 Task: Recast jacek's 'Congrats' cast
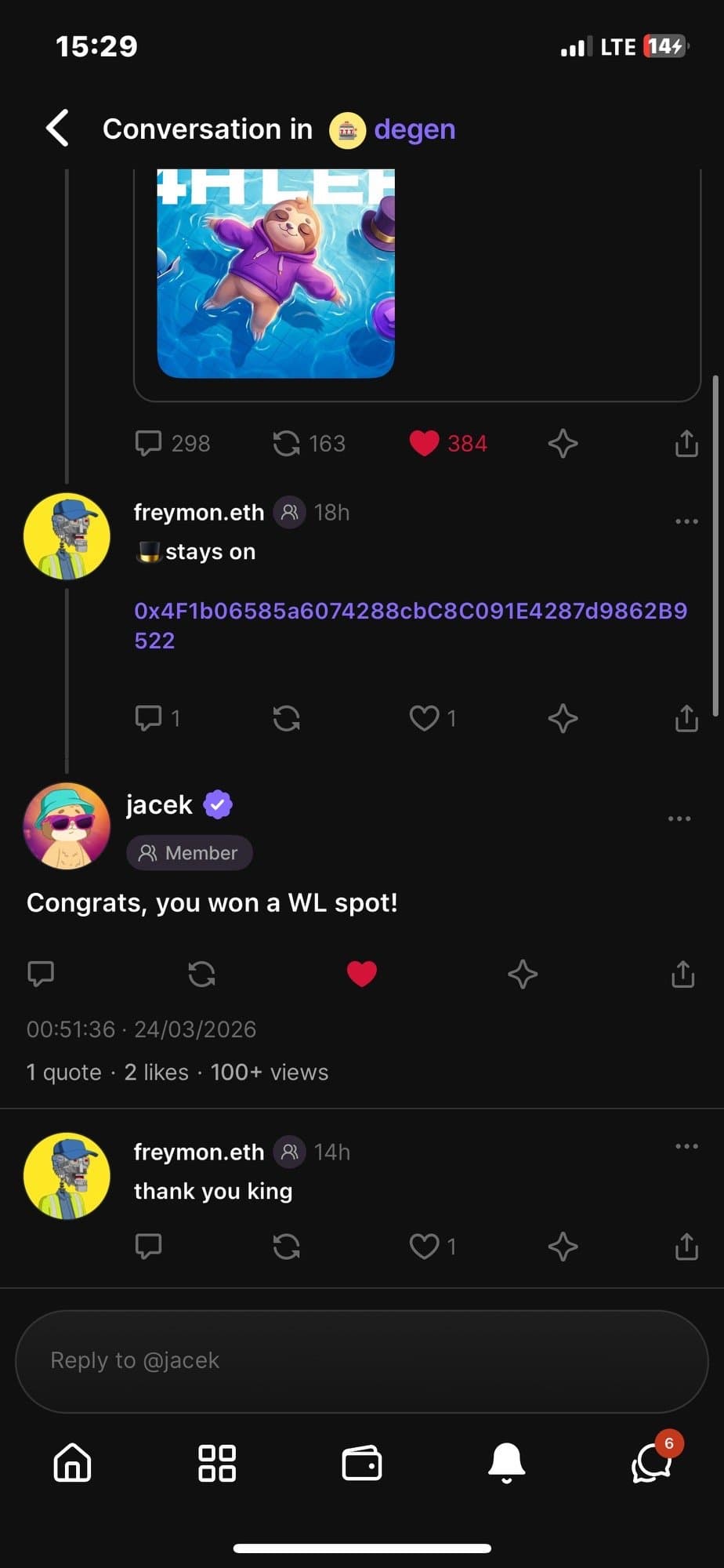201,974
